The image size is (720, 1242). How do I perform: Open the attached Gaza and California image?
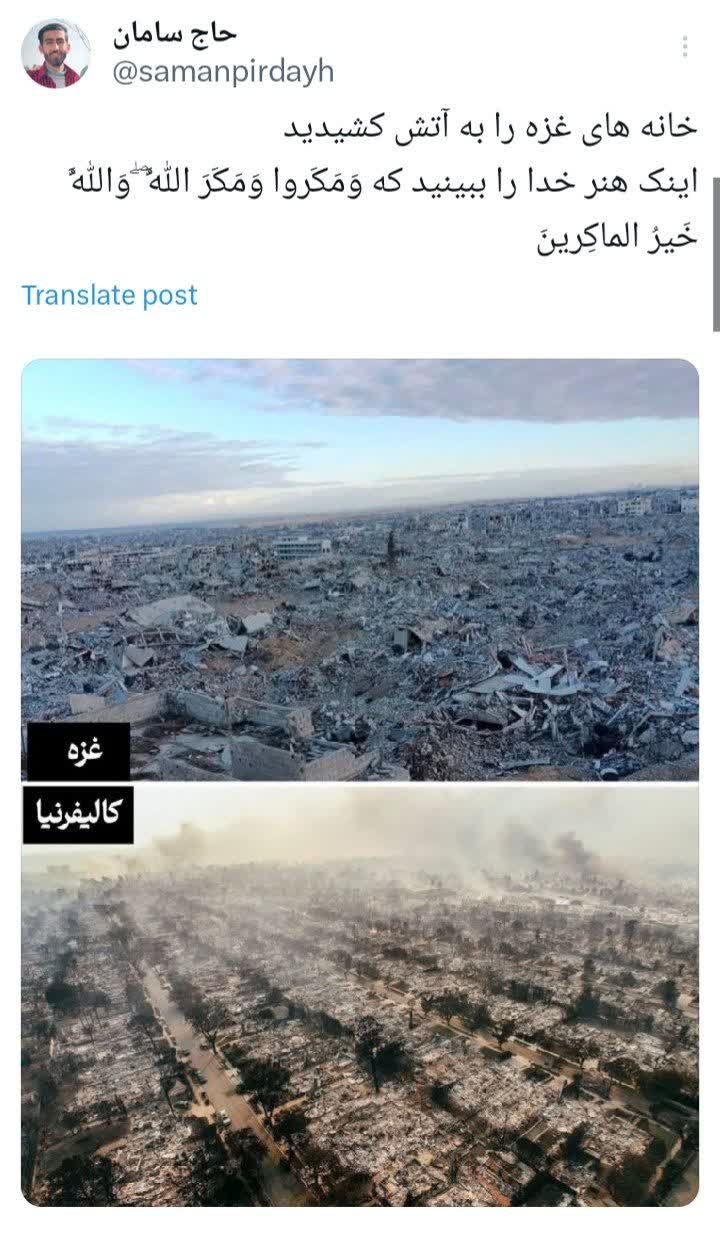tap(360, 780)
